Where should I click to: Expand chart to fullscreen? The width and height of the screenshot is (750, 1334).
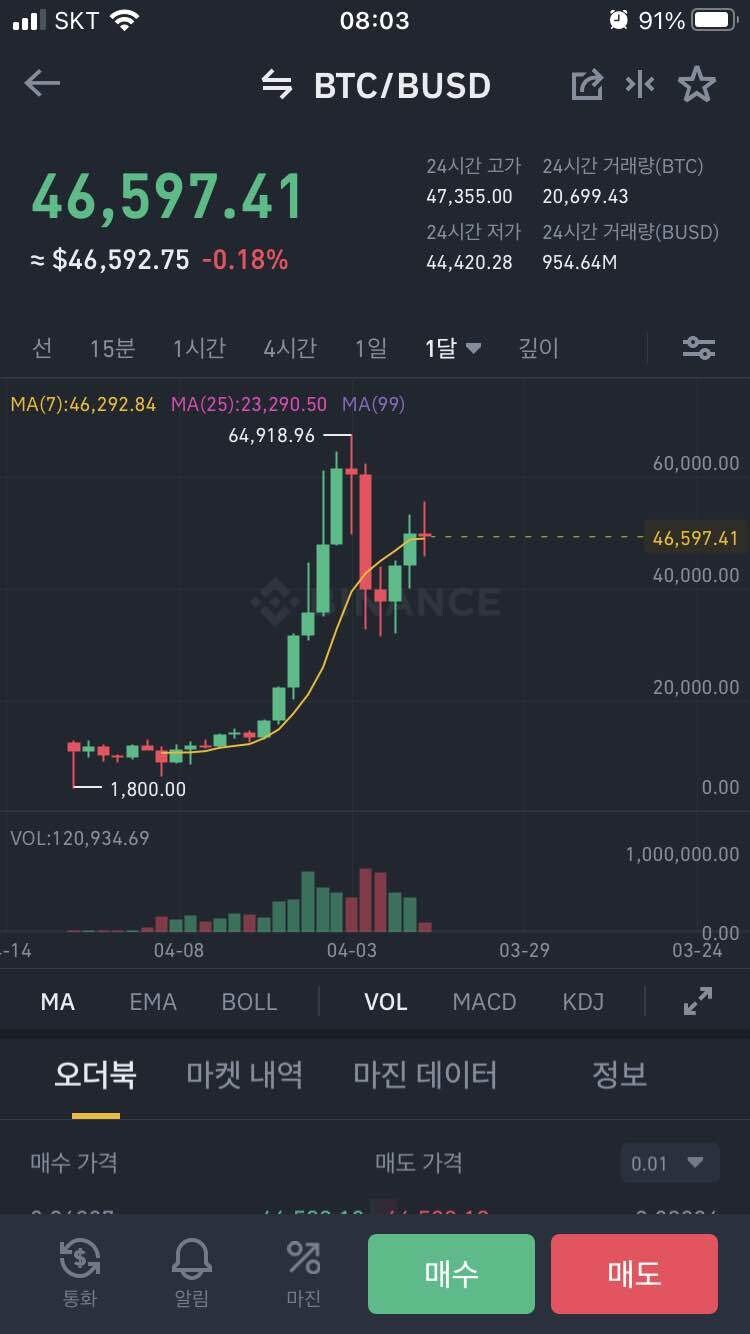pyautogui.click(x=698, y=1001)
